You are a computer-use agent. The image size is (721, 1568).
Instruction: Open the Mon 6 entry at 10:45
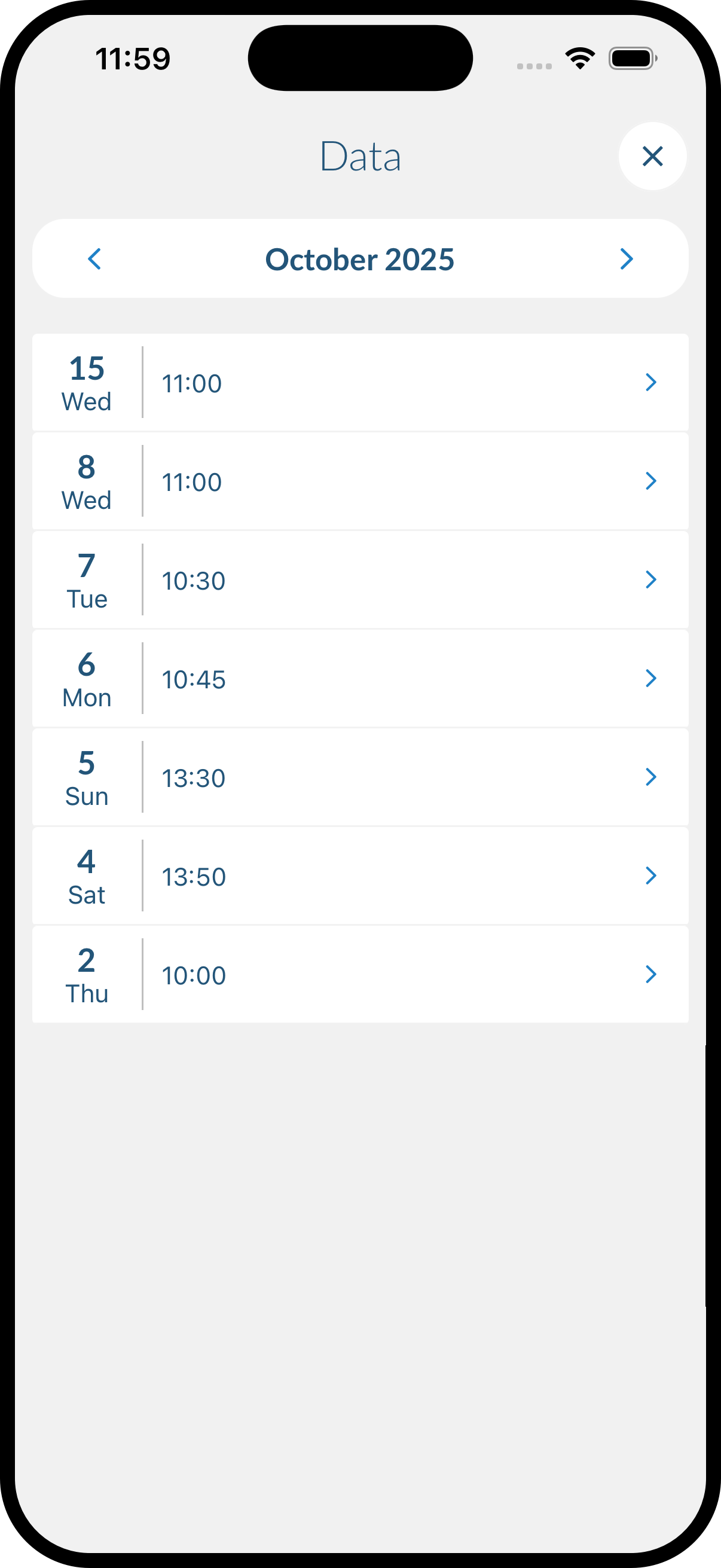pyautogui.click(x=360, y=678)
